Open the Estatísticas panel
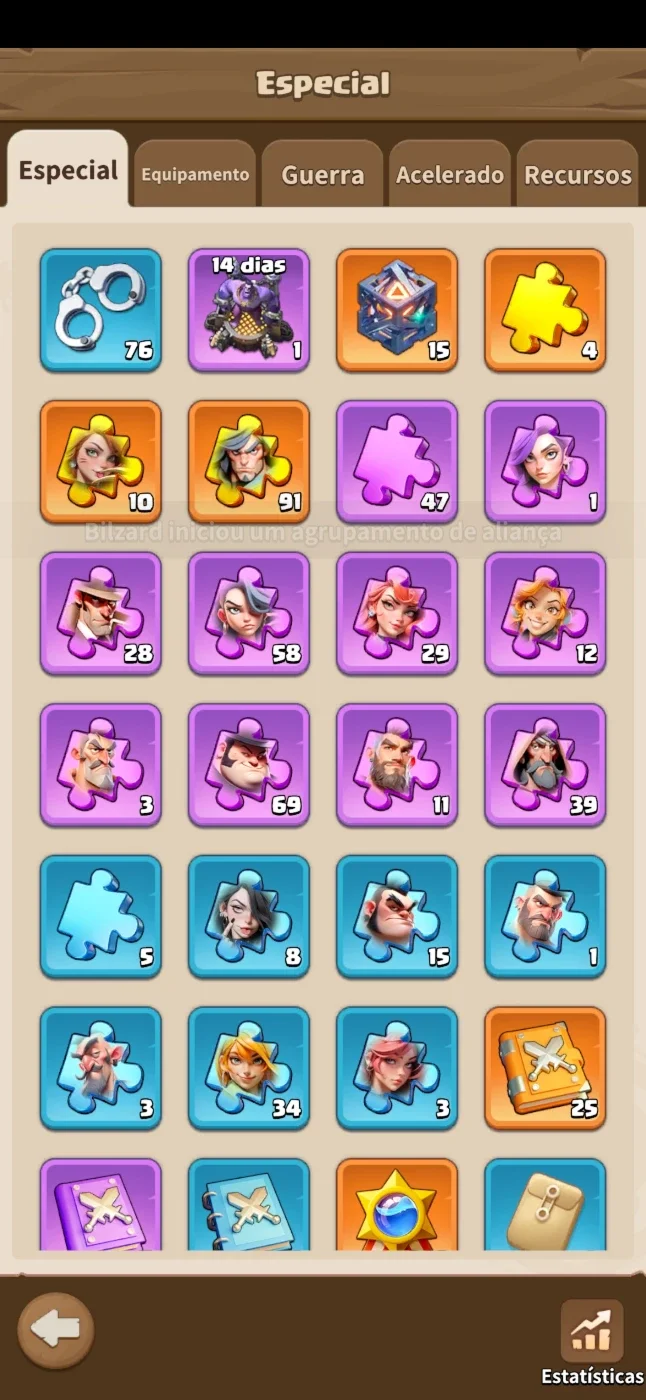 pyautogui.click(x=592, y=1342)
